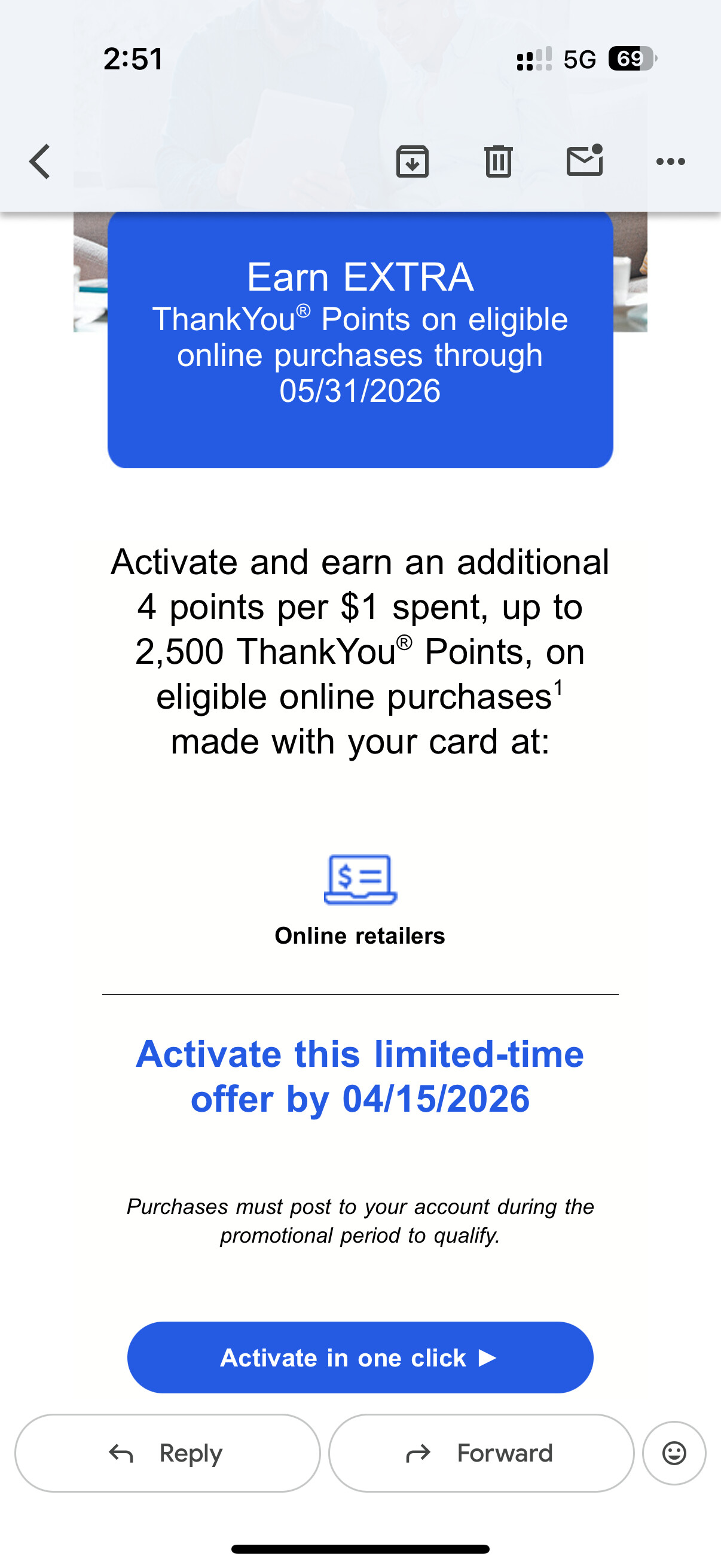Mark this email as unread
The width and height of the screenshot is (721, 1568).
pyautogui.click(x=585, y=161)
